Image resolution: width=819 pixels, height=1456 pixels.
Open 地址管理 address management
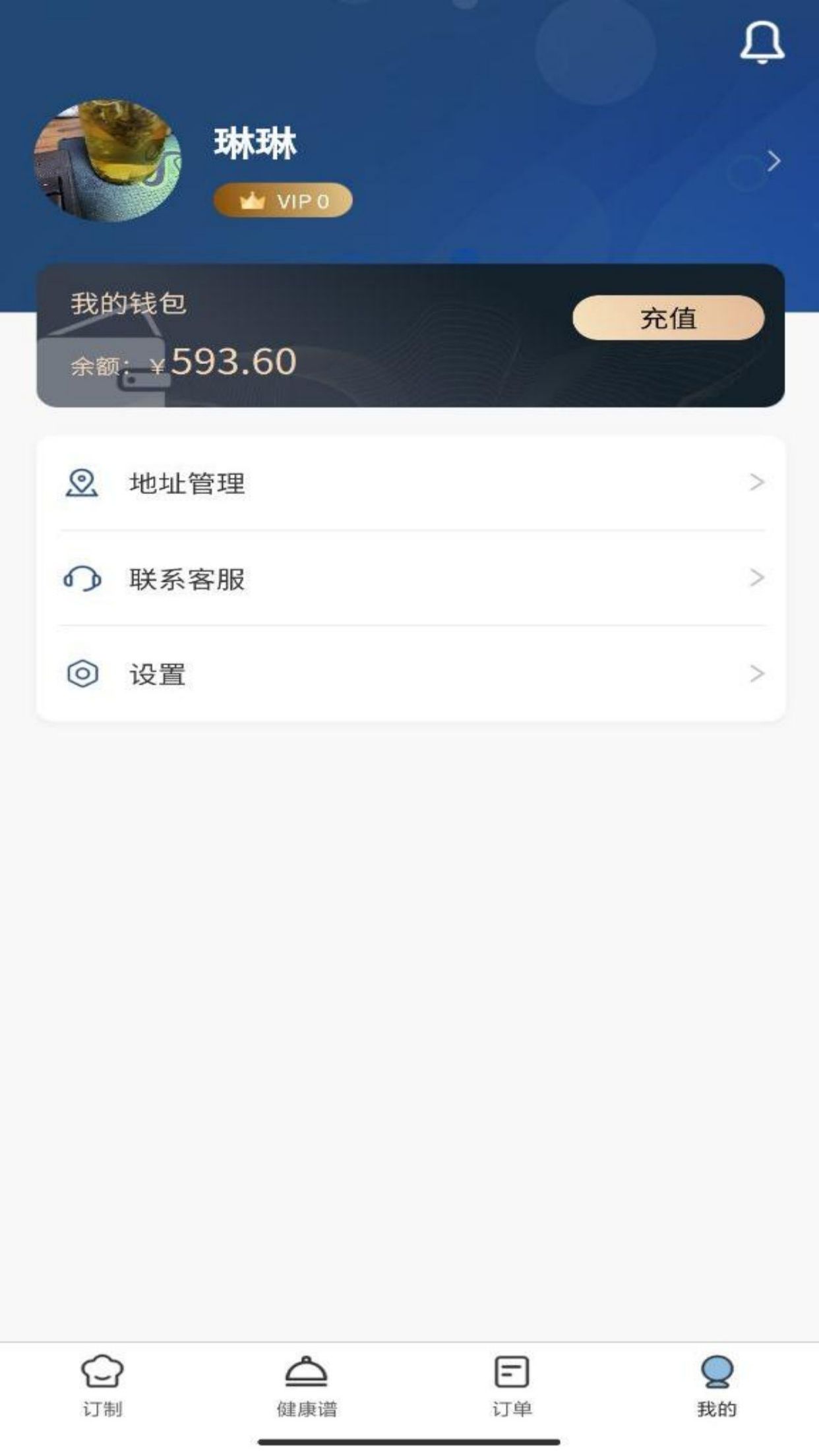pos(410,483)
